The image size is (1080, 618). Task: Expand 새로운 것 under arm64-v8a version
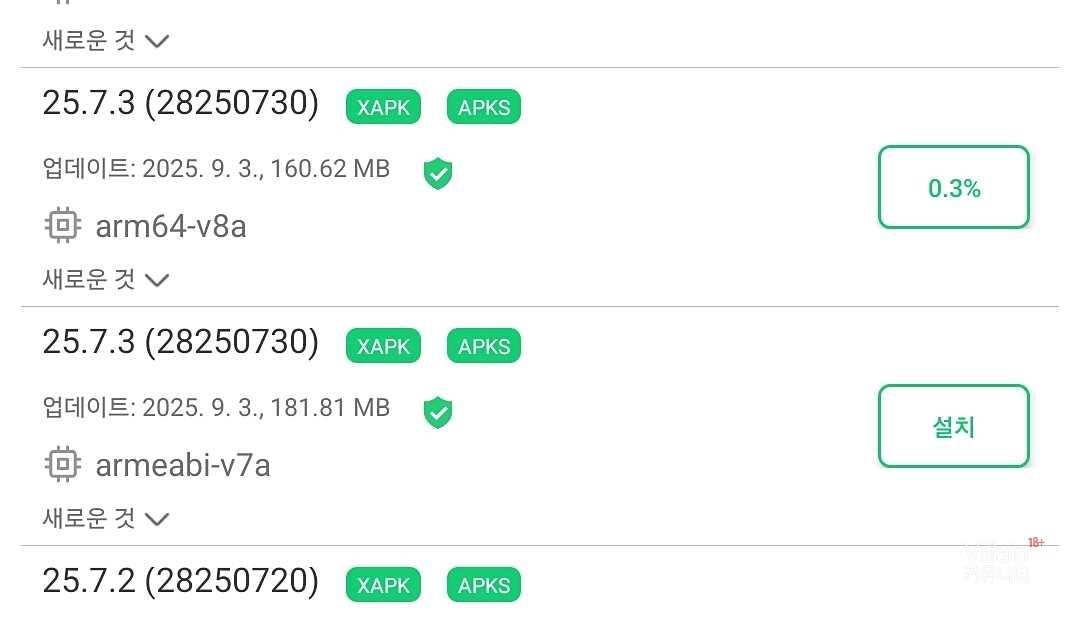pyautogui.click(x=105, y=280)
